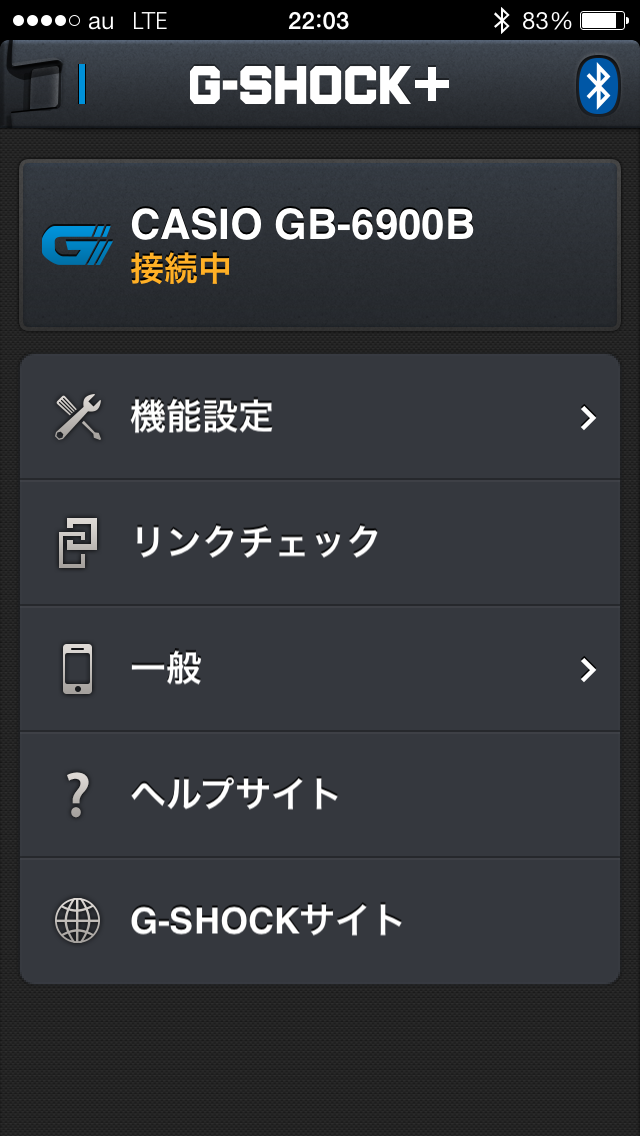Tap the Bluetooth icon in the header

pos(597,86)
